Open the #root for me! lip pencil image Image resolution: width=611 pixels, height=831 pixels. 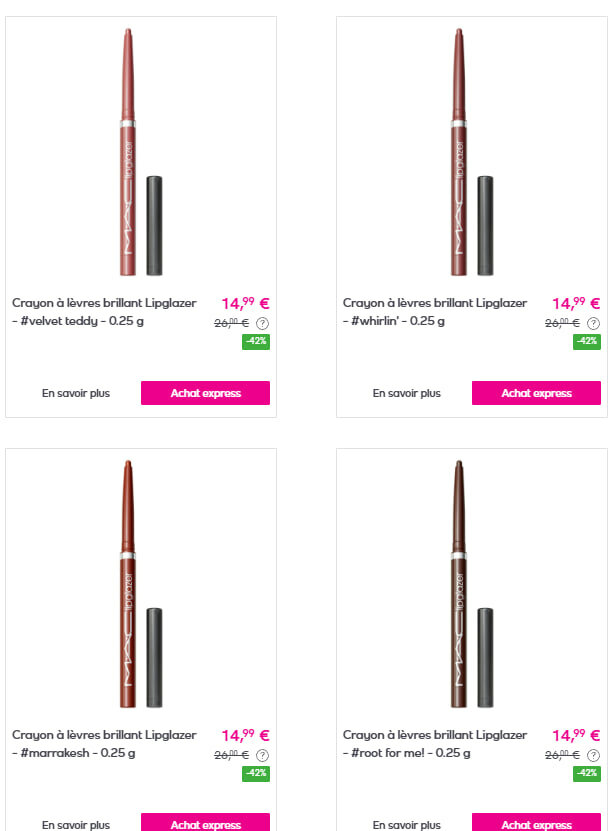[469, 585]
